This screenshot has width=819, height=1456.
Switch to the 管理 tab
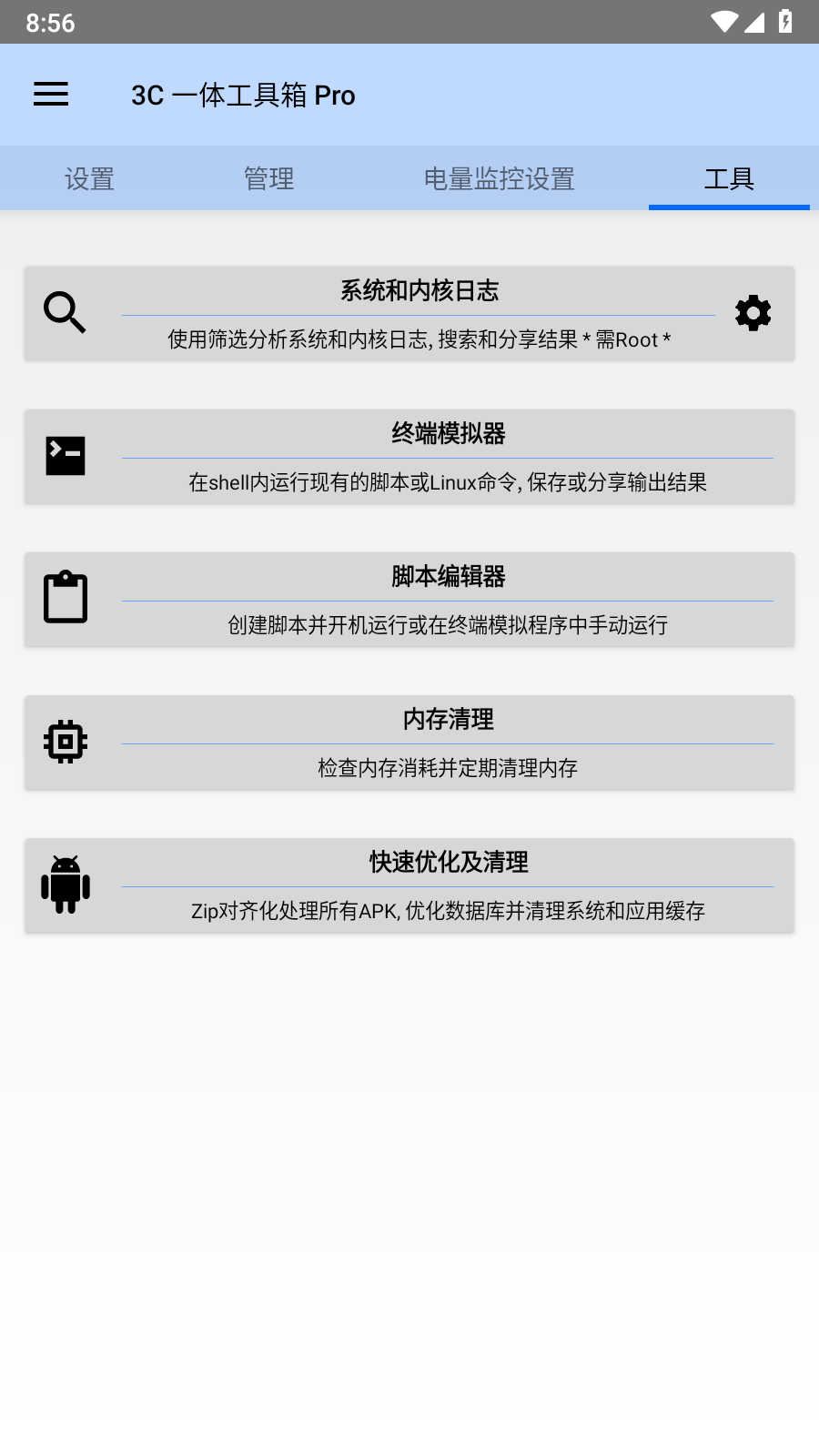[269, 179]
